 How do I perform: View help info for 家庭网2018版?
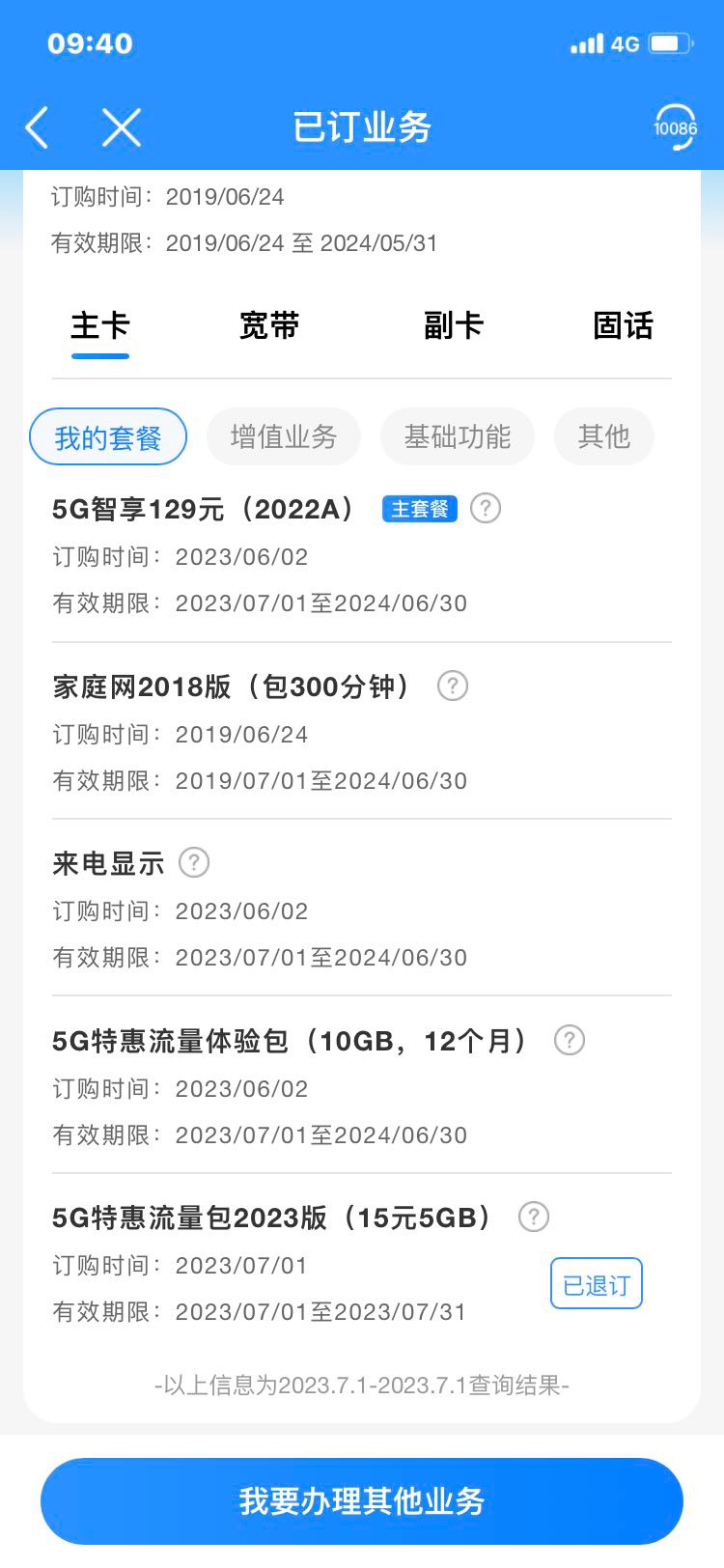[x=453, y=686]
